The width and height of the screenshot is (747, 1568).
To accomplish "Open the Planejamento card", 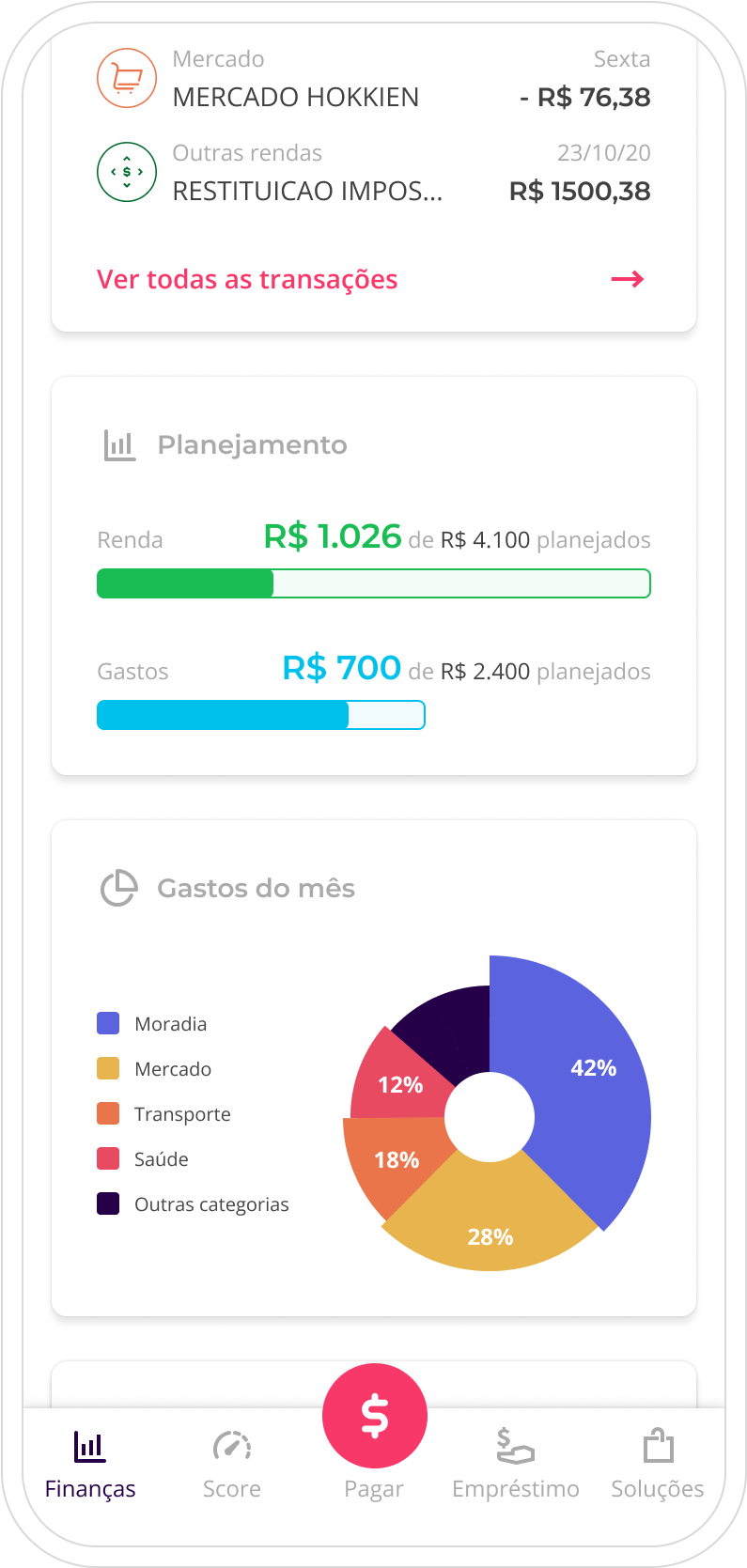I will pos(374,576).
